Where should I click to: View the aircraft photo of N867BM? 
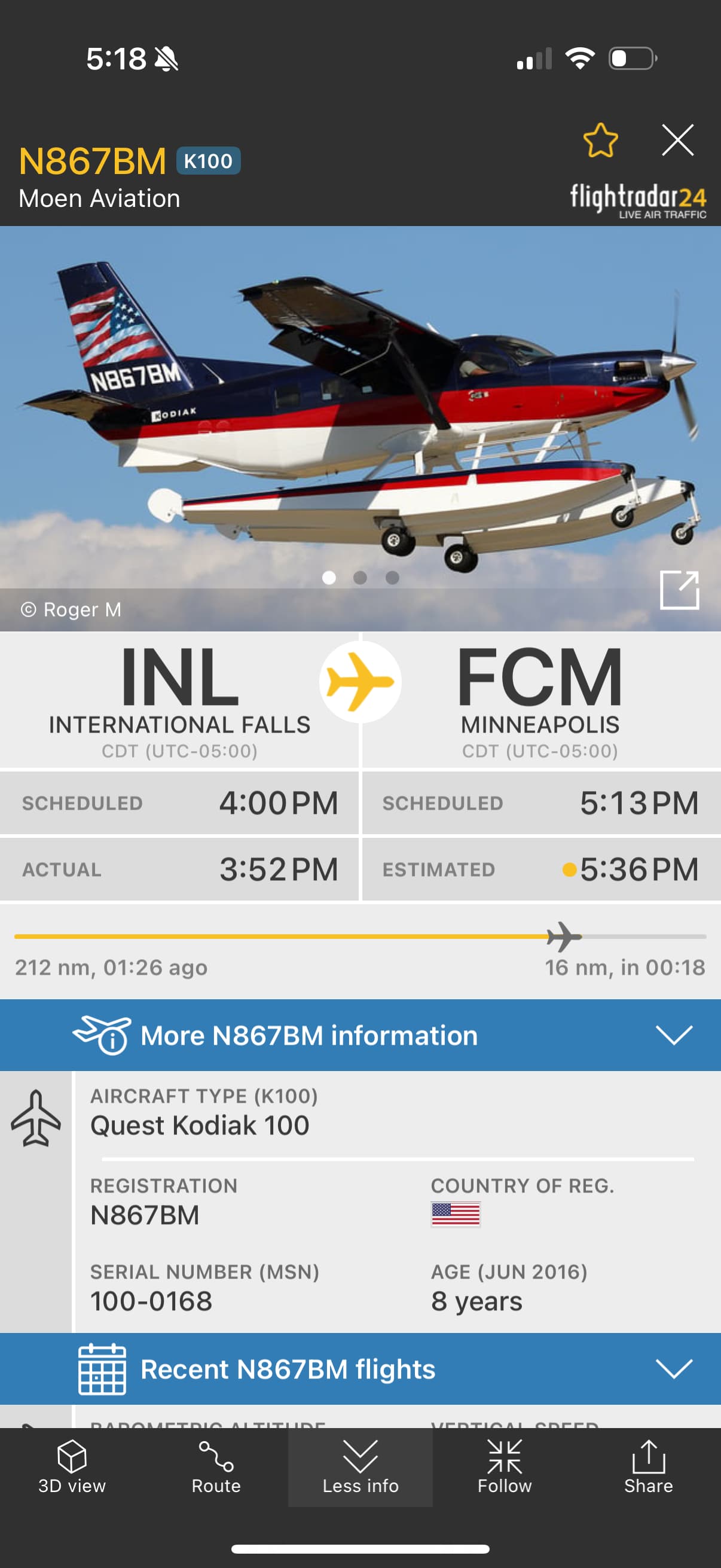point(360,414)
